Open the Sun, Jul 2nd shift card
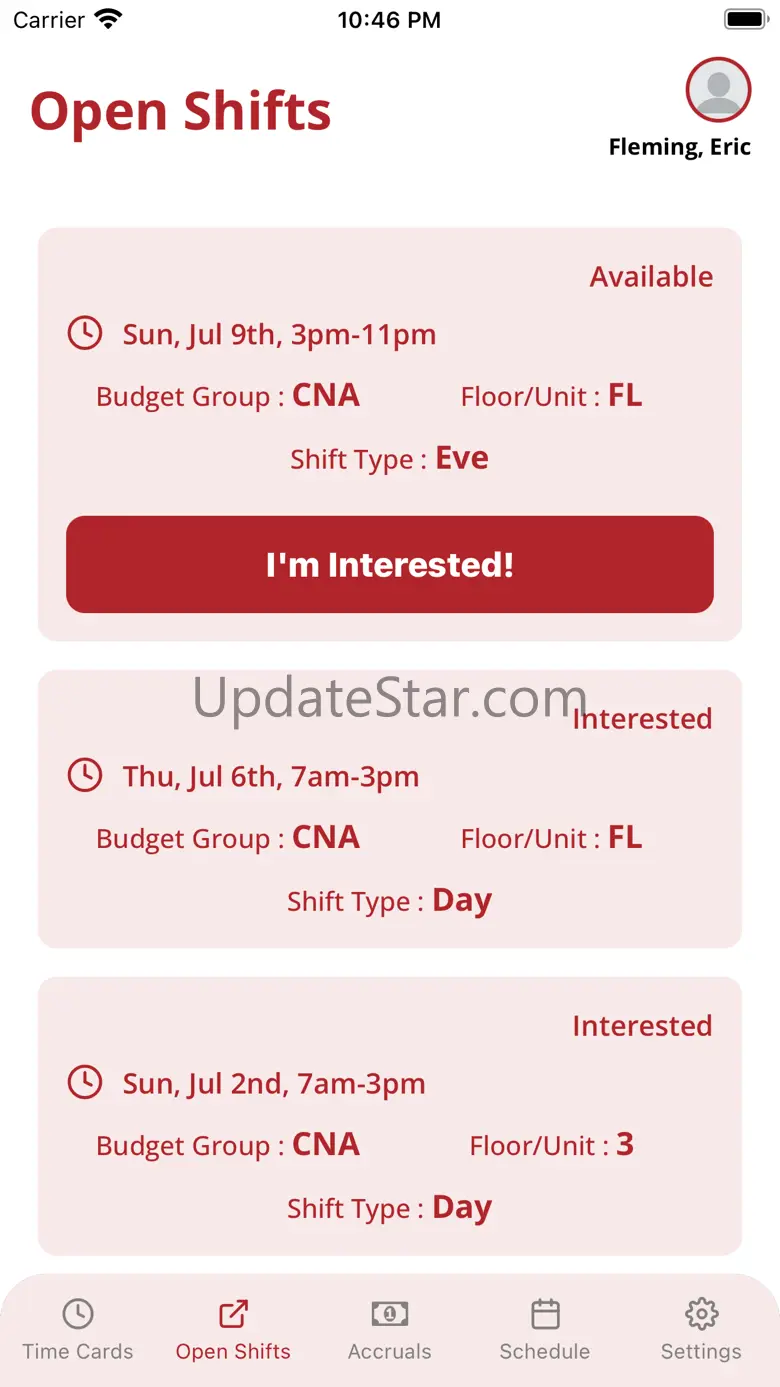Viewport: 780px width, 1387px height. point(390,1115)
